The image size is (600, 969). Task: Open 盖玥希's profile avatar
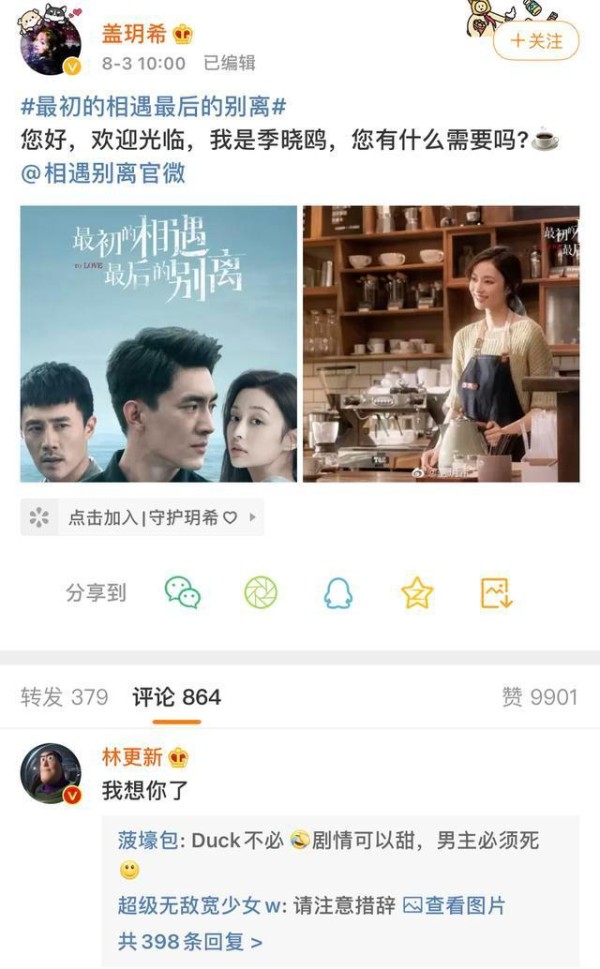pos(51,44)
